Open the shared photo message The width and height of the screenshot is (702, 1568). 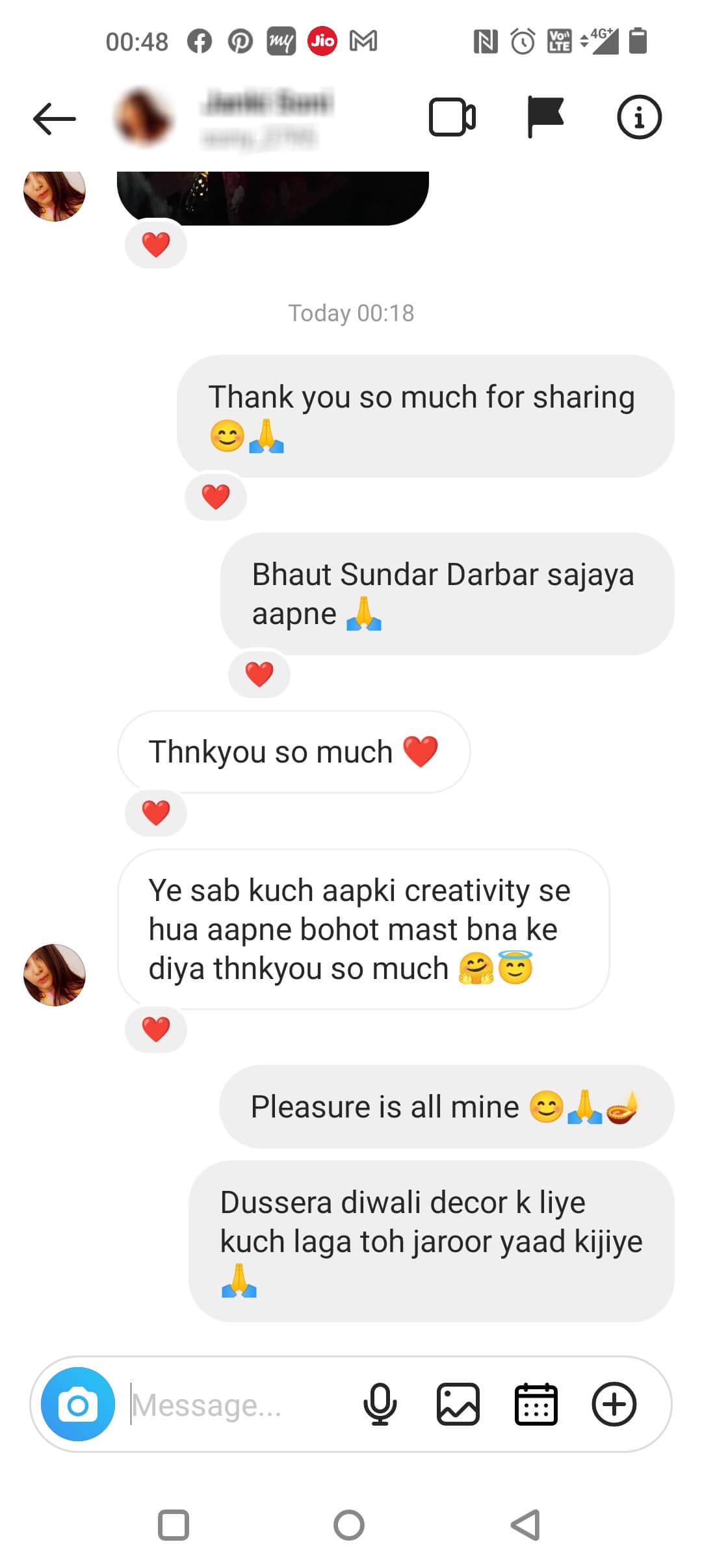coord(273,198)
